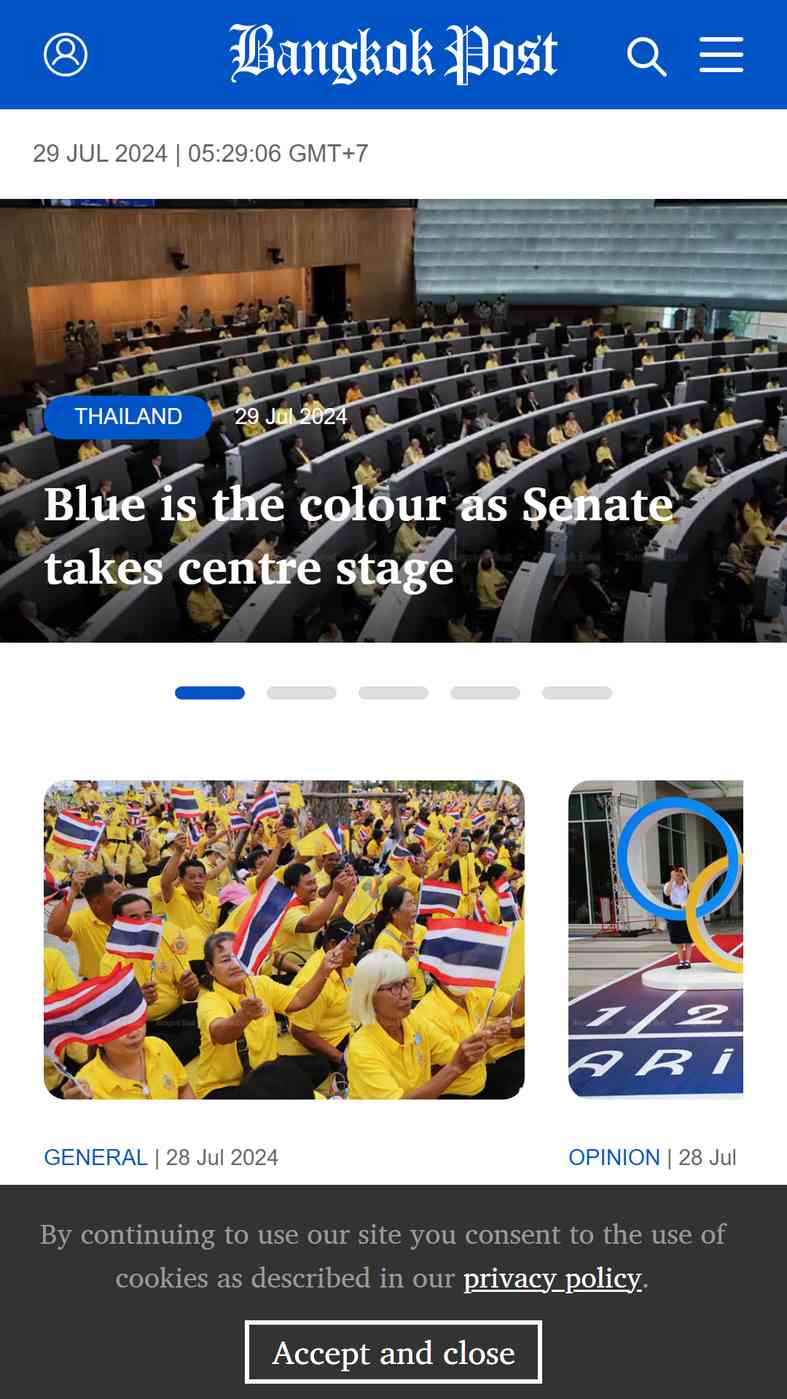Go to the Bangkok Post homepage logo
Image resolution: width=787 pixels, height=1399 pixels.
[x=393, y=54]
